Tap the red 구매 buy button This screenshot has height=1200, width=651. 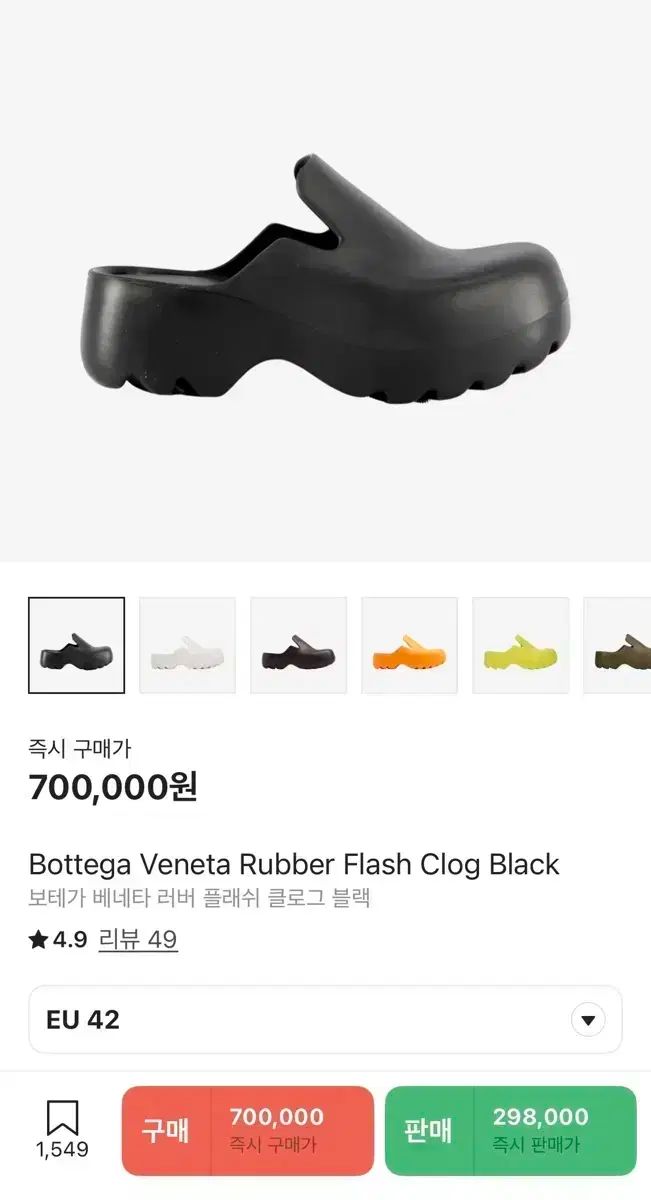click(248, 1130)
